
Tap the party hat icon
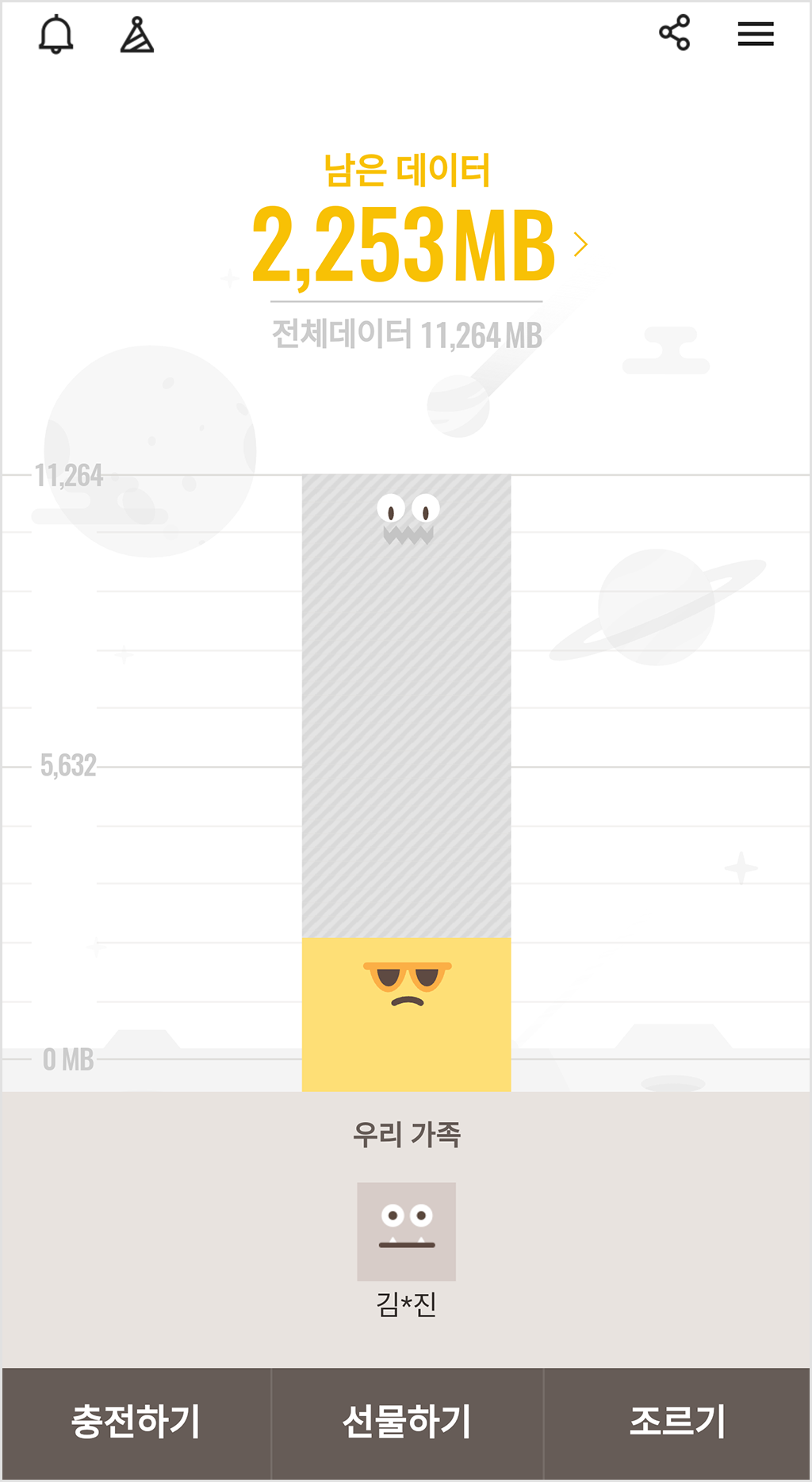coord(137,35)
